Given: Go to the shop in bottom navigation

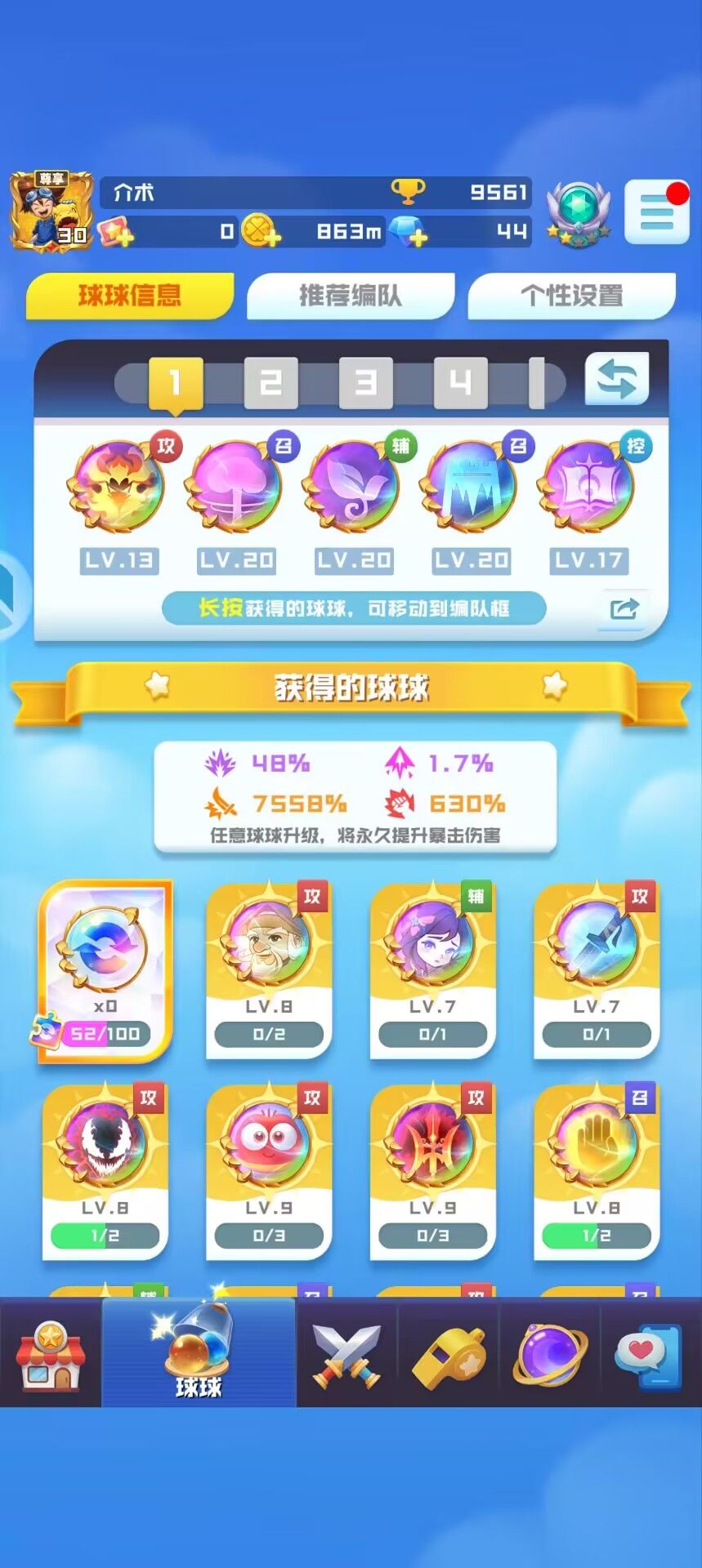Looking at the screenshot, I should coord(51,1356).
